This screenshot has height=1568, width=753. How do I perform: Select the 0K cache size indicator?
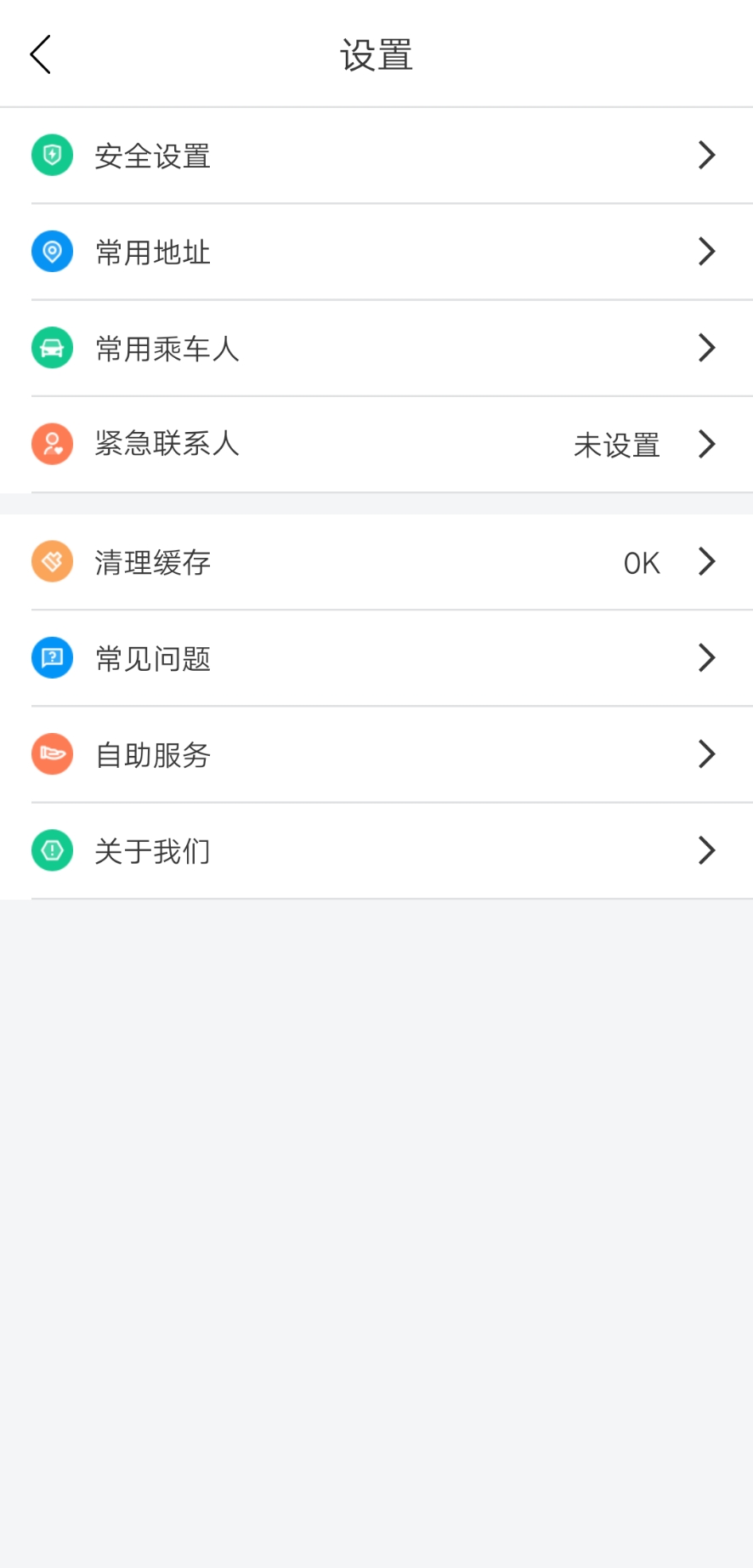(x=641, y=561)
